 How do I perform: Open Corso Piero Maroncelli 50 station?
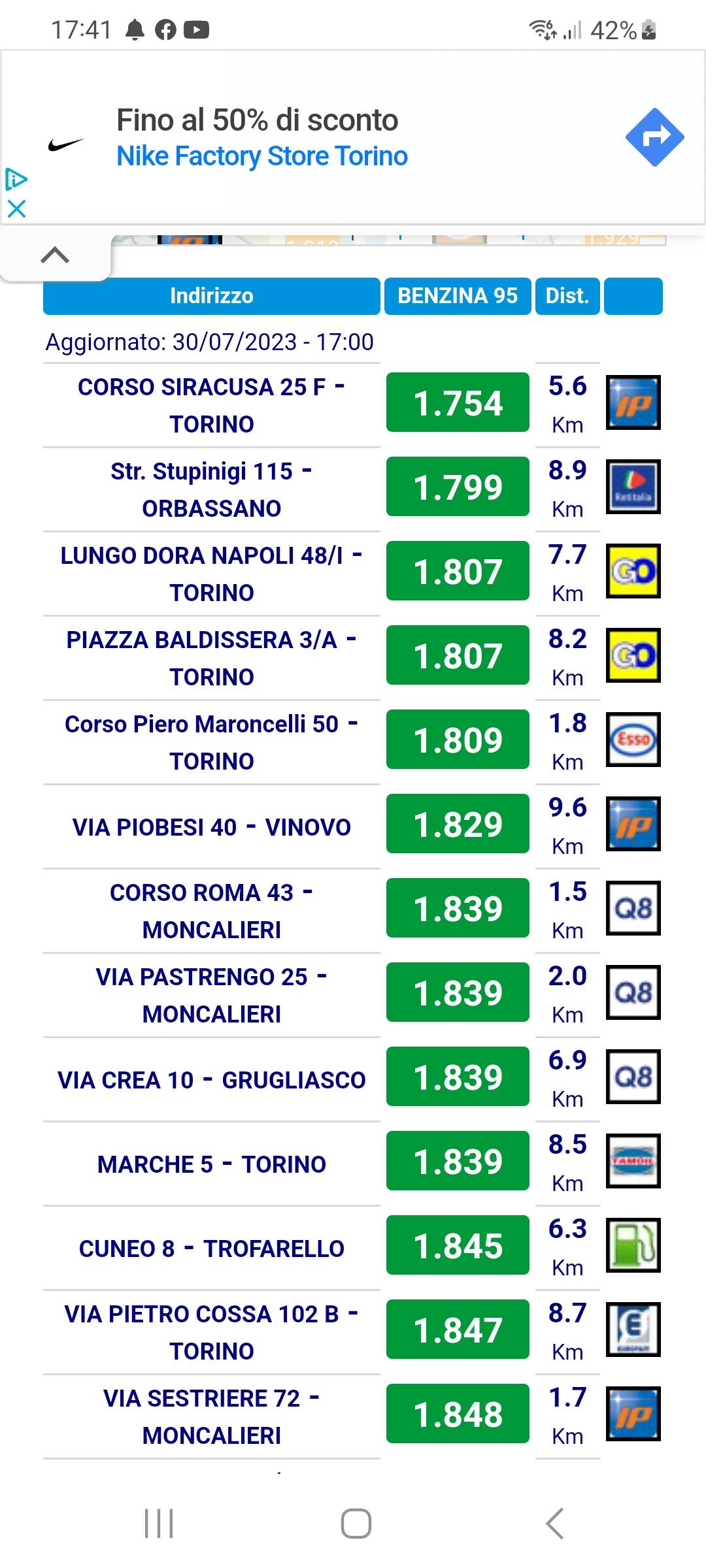click(211, 742)
